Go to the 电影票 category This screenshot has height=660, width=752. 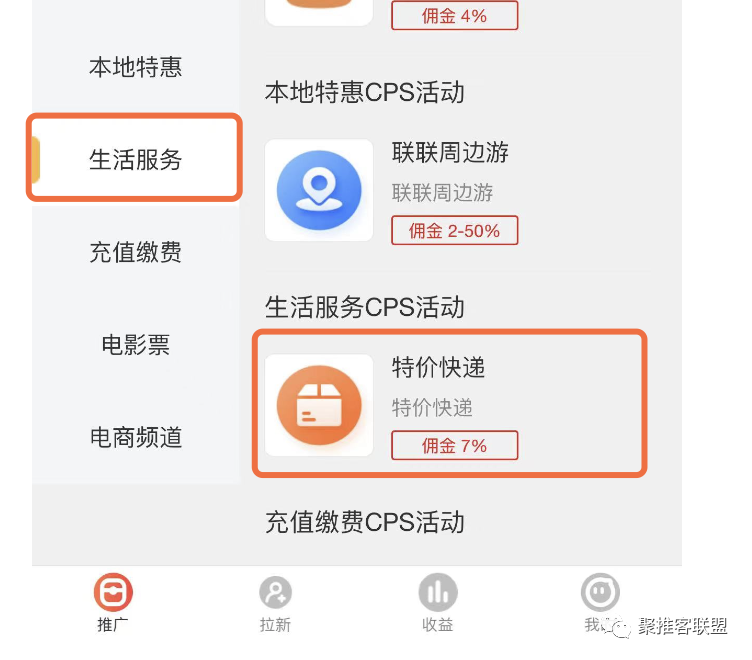click(x=135, y=345)
